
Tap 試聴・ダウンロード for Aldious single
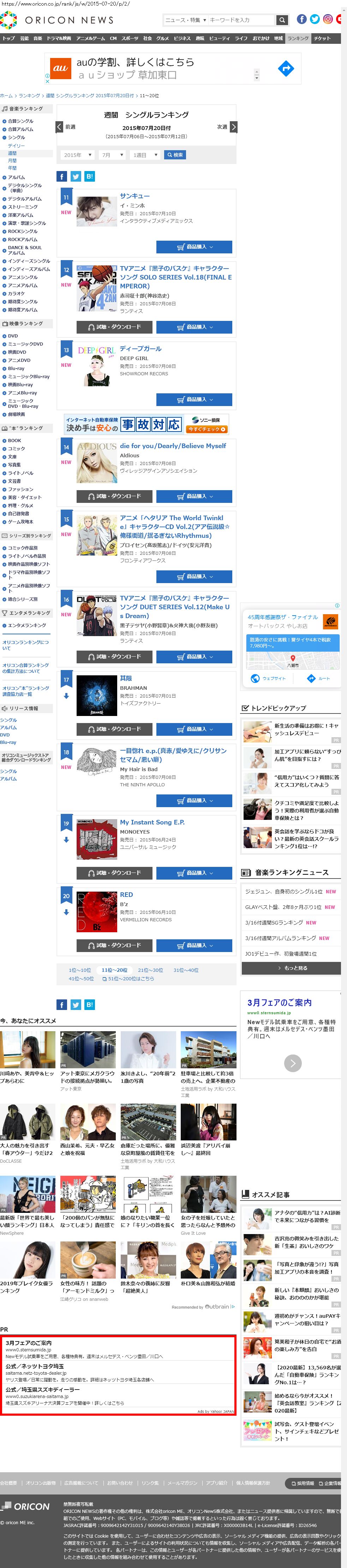pos(114,496)
